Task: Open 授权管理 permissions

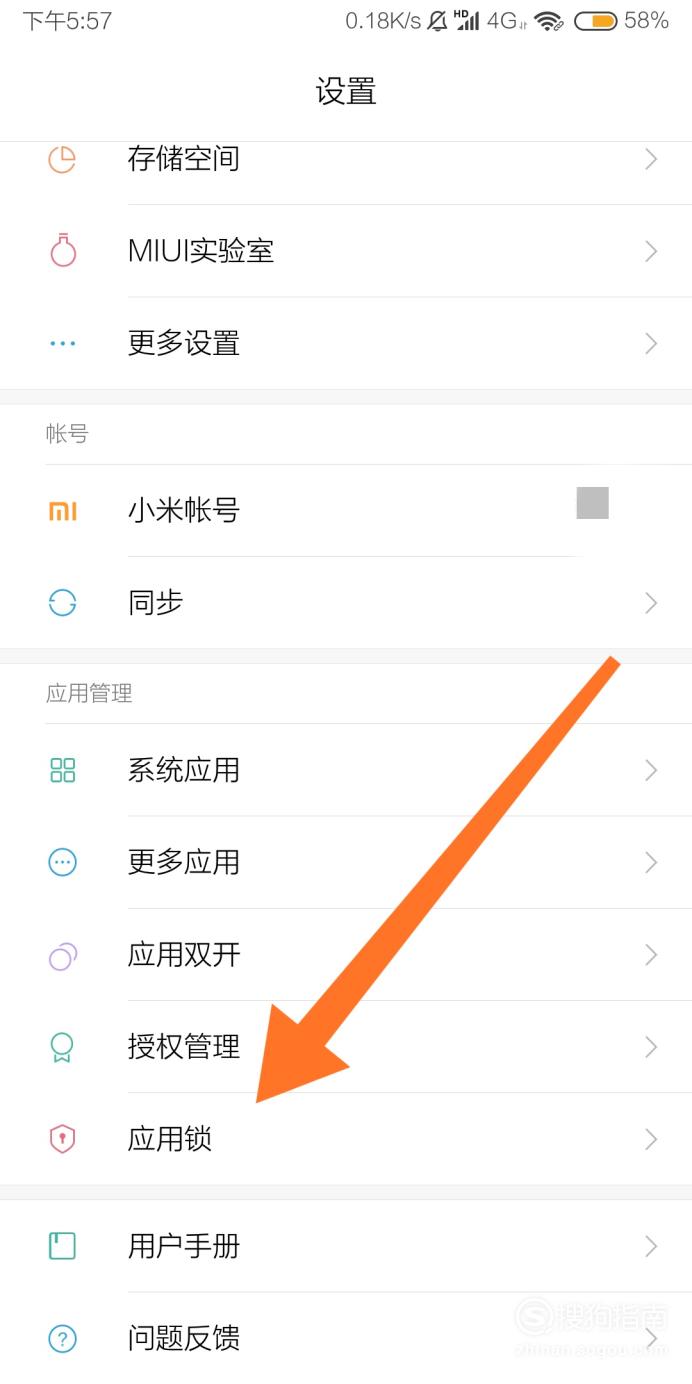Action: coord(346,1046)
